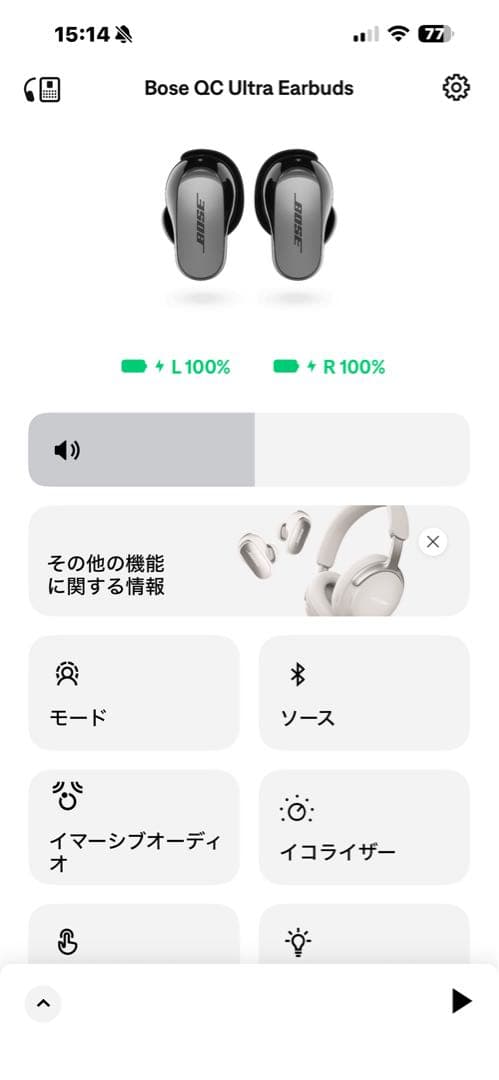
Task: Dismiss the その他の機能に関する情報 banner
Action: [433, 542]
